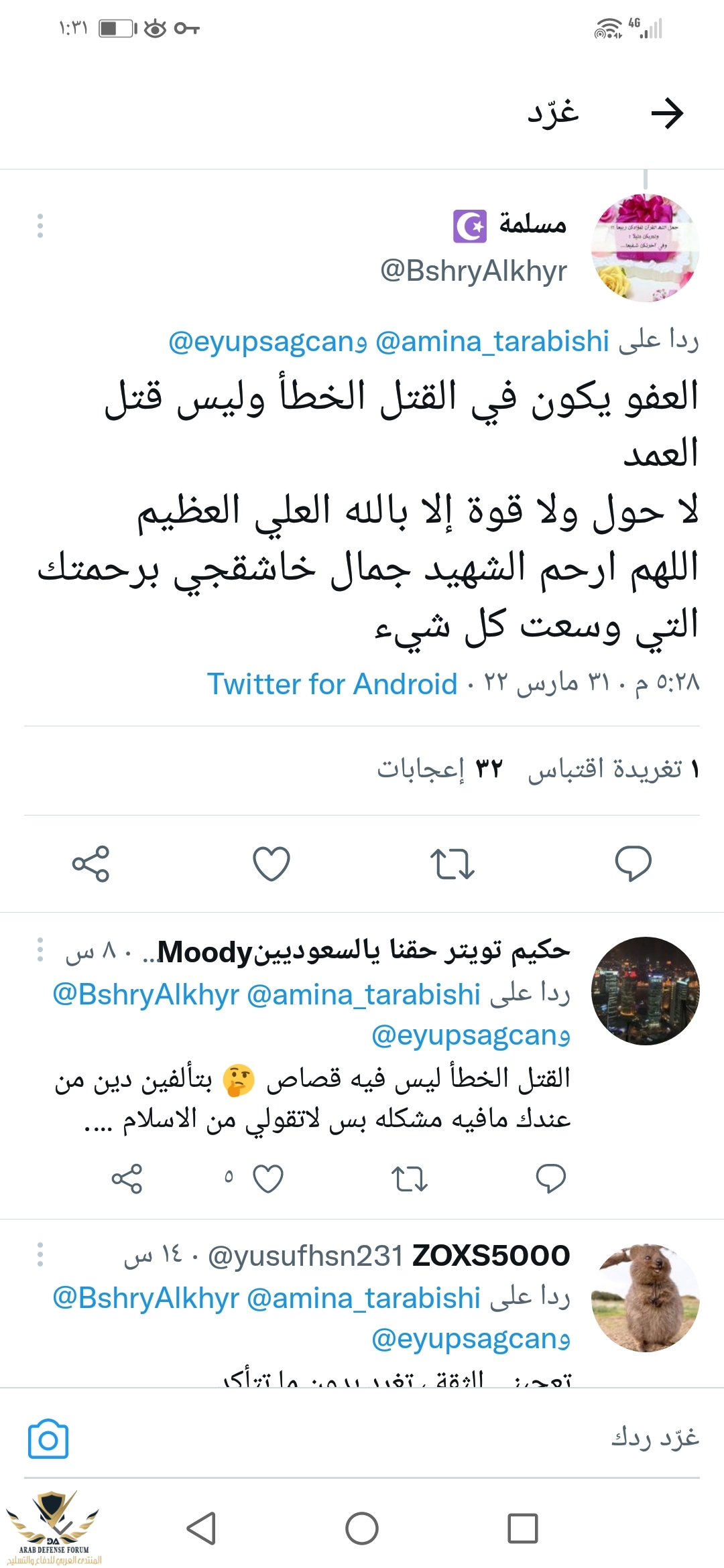Viewport: 724px width, 1568px height.
Task: View the 1 quote tweet
Action: [x=613, y=769]
